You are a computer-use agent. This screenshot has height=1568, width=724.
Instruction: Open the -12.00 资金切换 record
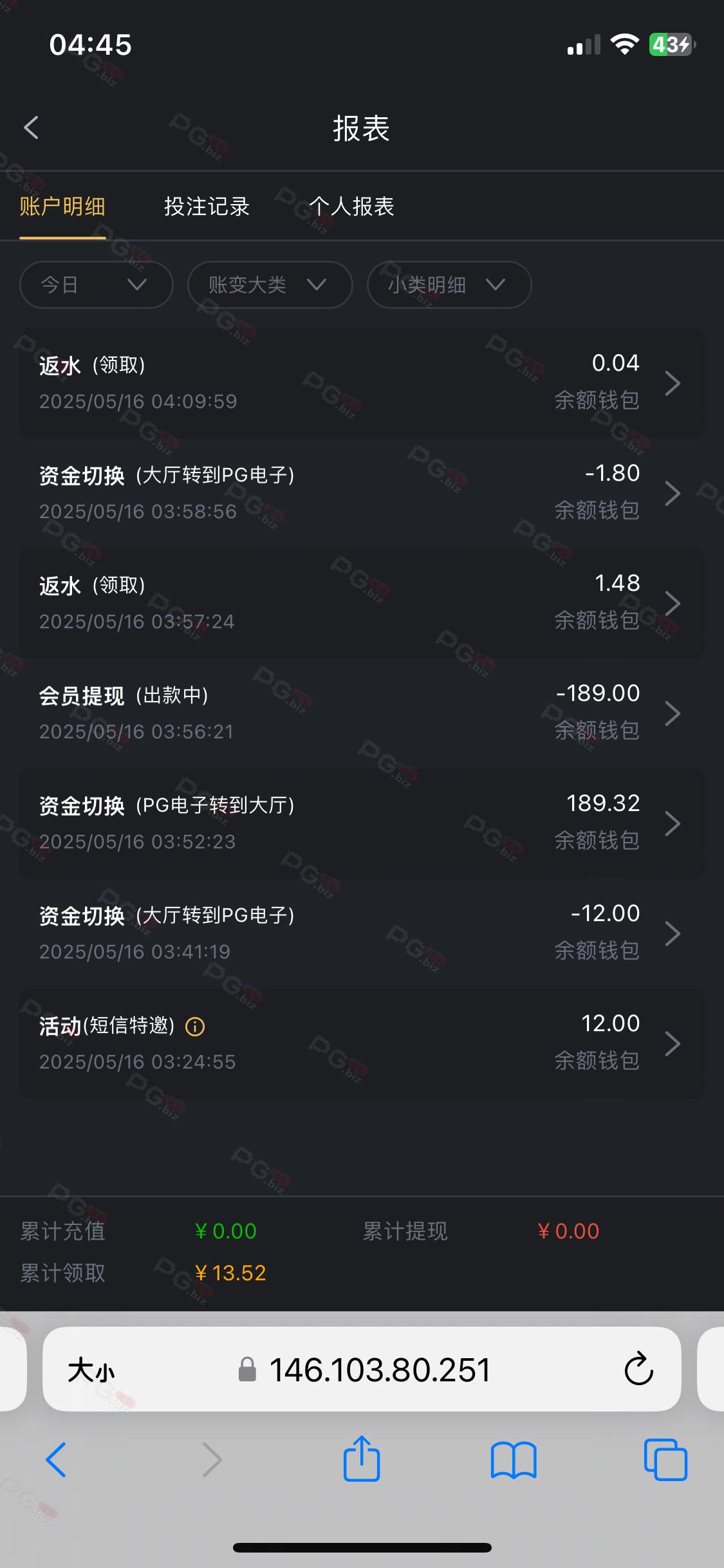(x=362, y=933)
